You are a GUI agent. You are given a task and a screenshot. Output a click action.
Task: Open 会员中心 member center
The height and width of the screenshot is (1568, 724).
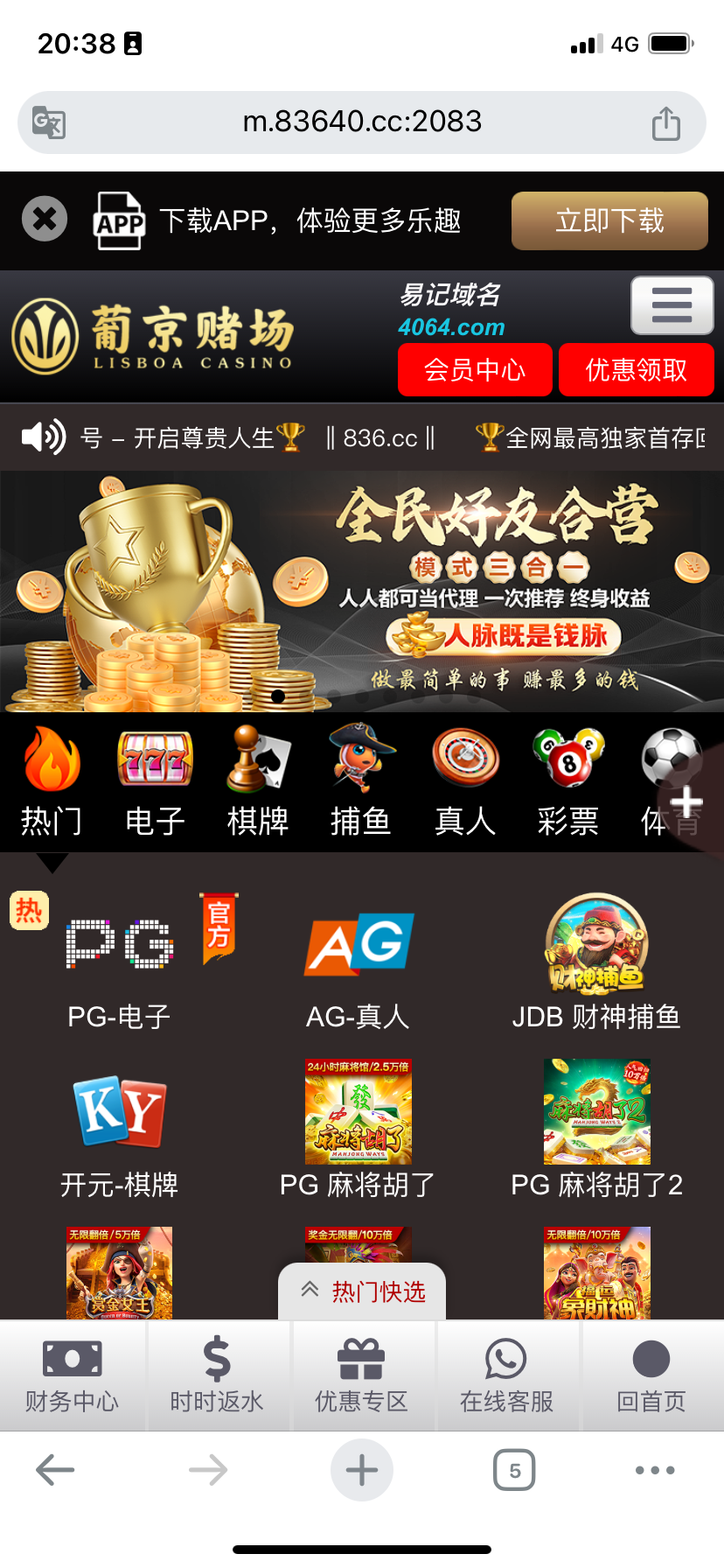tap(475, 370)
